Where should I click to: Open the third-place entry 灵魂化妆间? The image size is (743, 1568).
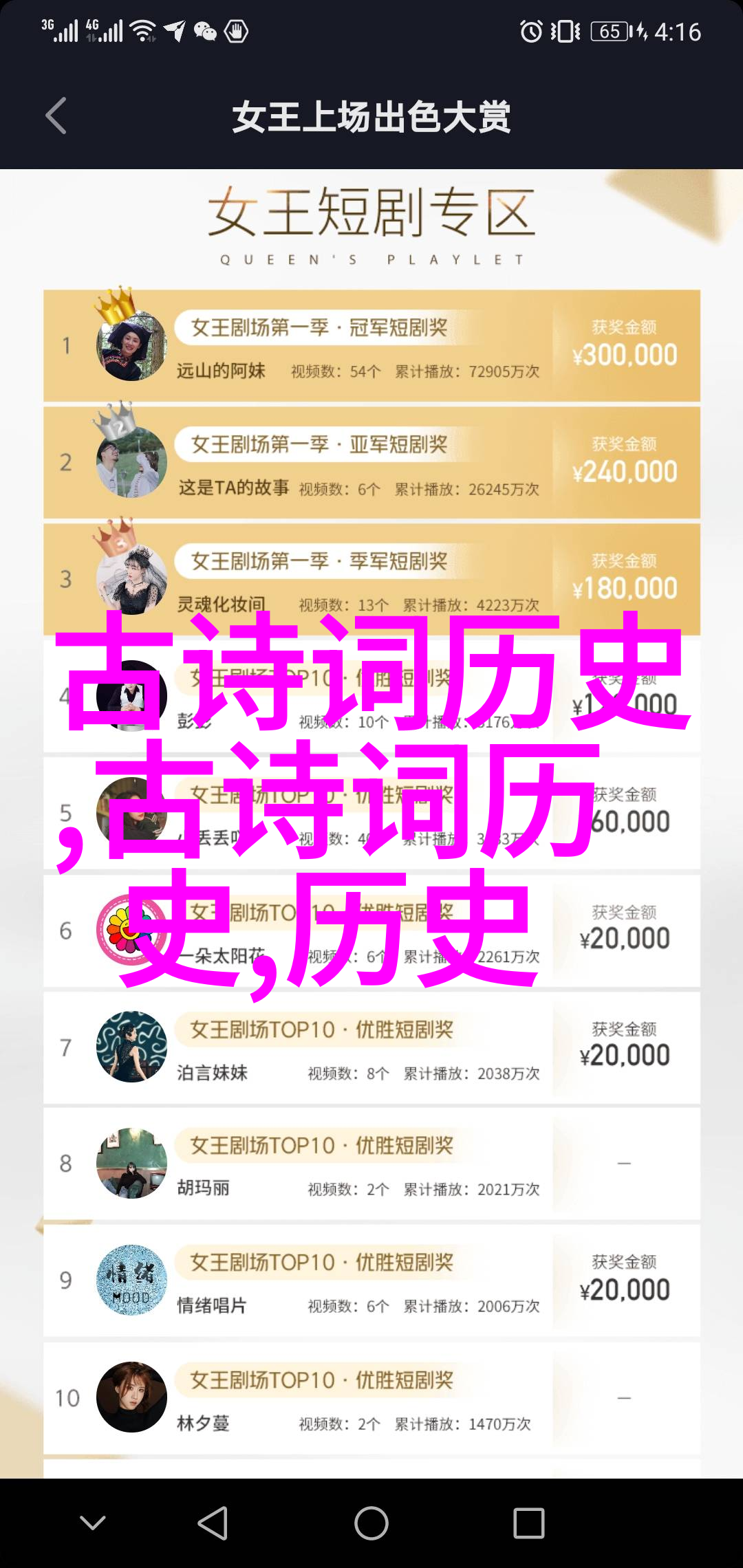pyautogui.click(x=220, y=605)
